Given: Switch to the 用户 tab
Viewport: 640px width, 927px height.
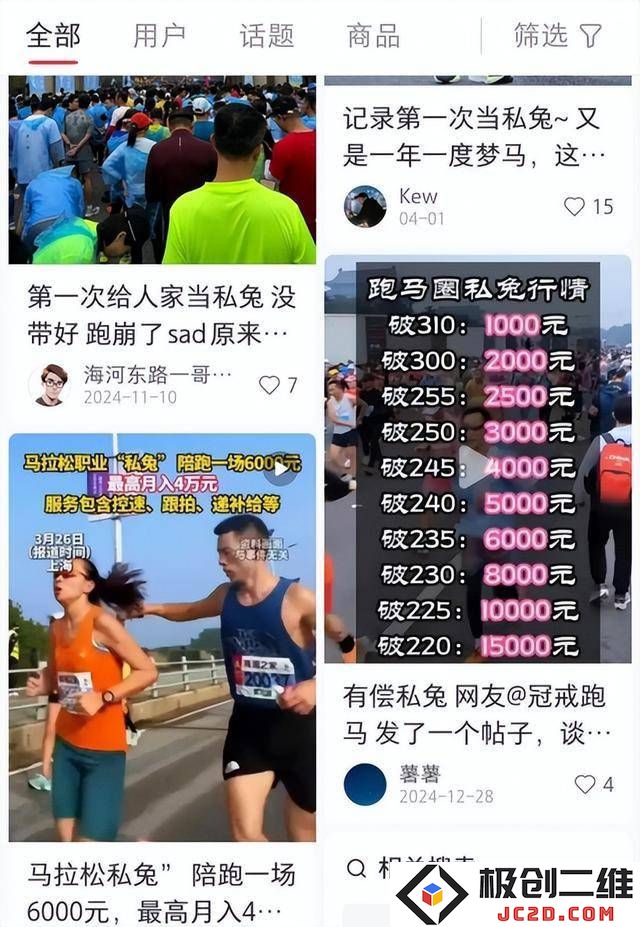Looking at the screenshot, I should click(159, 36).
